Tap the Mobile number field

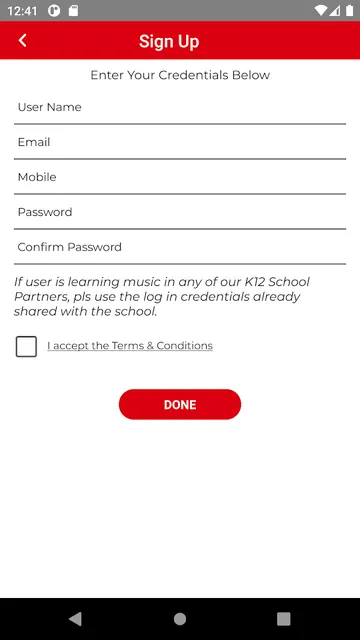pyautogui.click(x=180, y=177)
